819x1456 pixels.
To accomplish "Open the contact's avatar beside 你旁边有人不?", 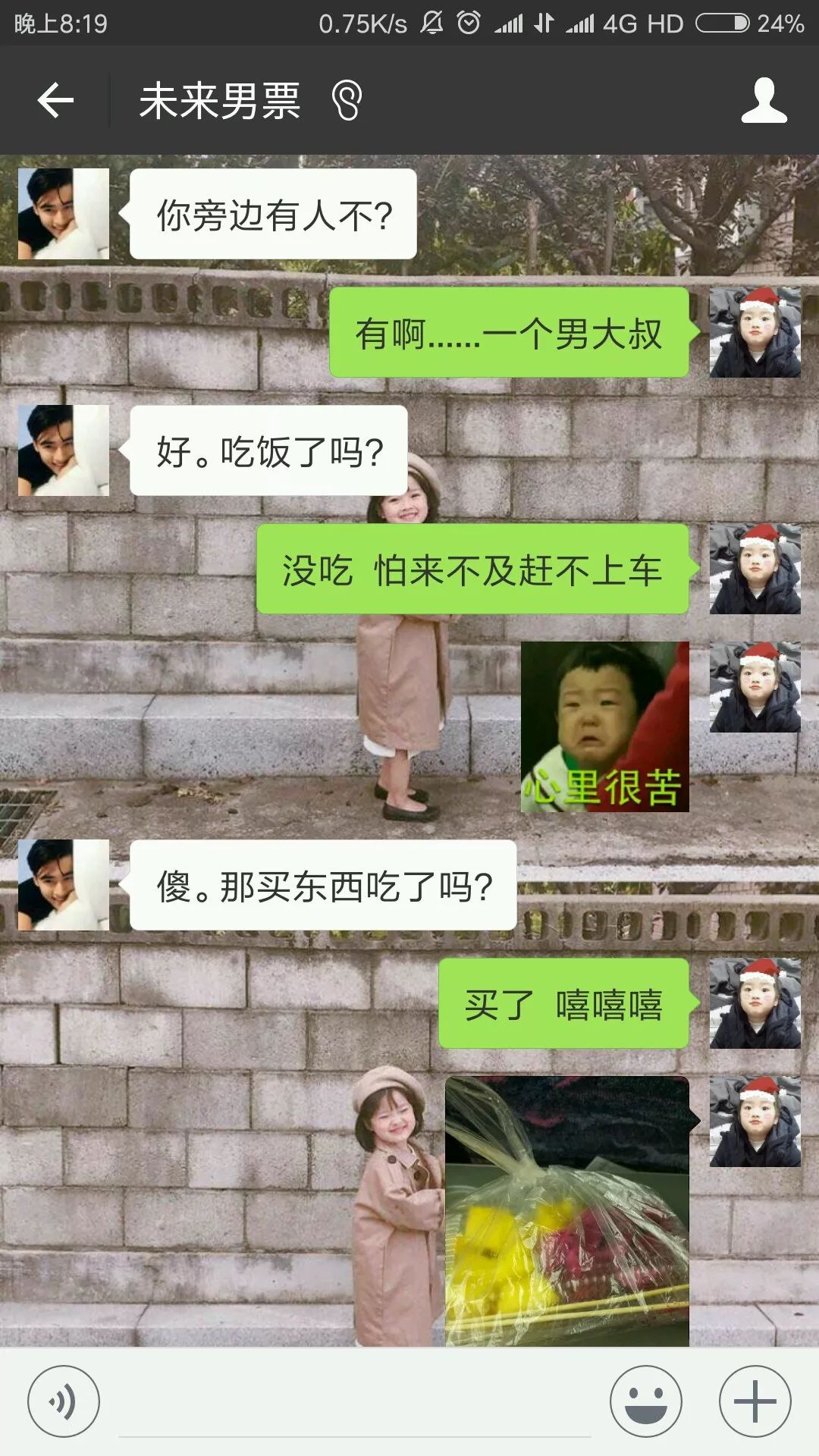I will [x=64, y=214].
